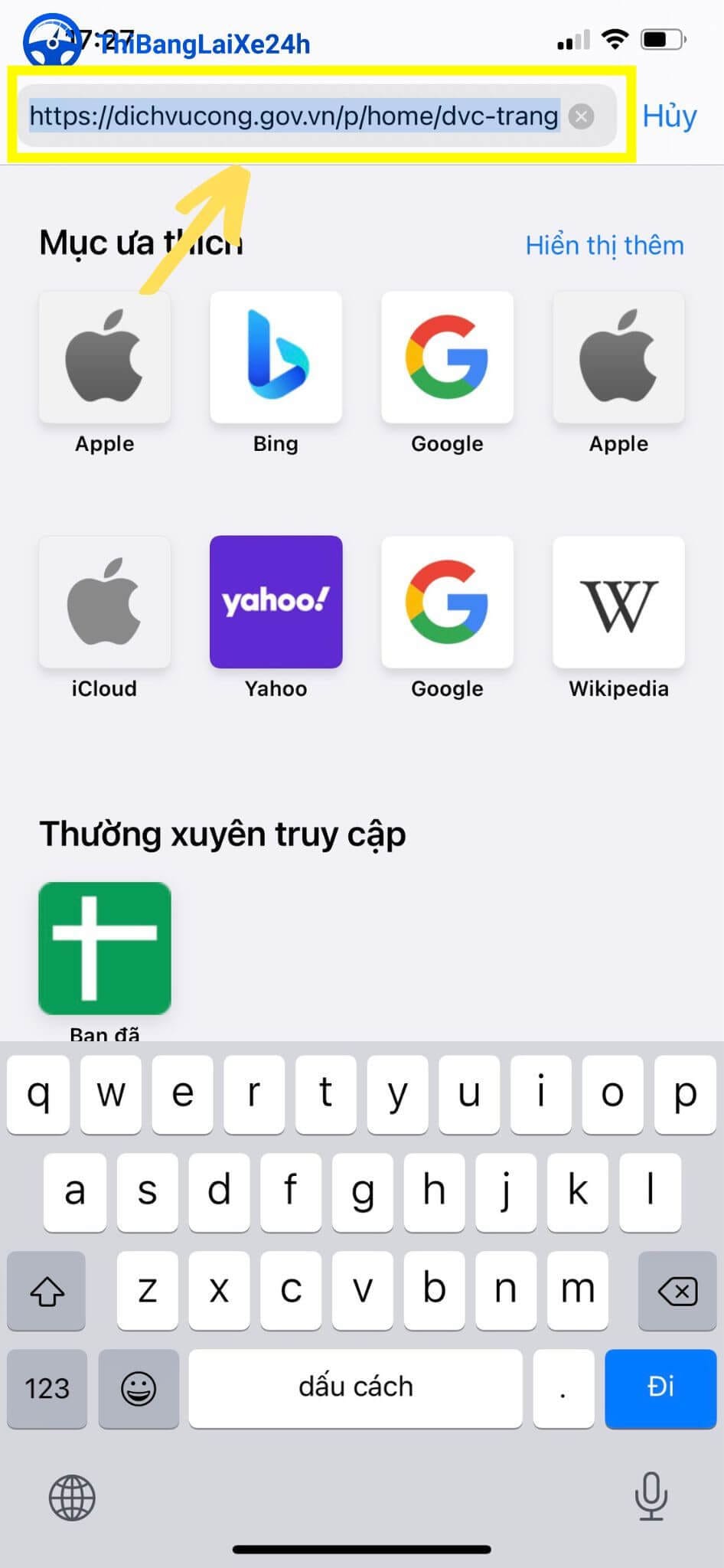Switch to the 123 number keyboard
724x1568 pixels.
coord(47,1387)
